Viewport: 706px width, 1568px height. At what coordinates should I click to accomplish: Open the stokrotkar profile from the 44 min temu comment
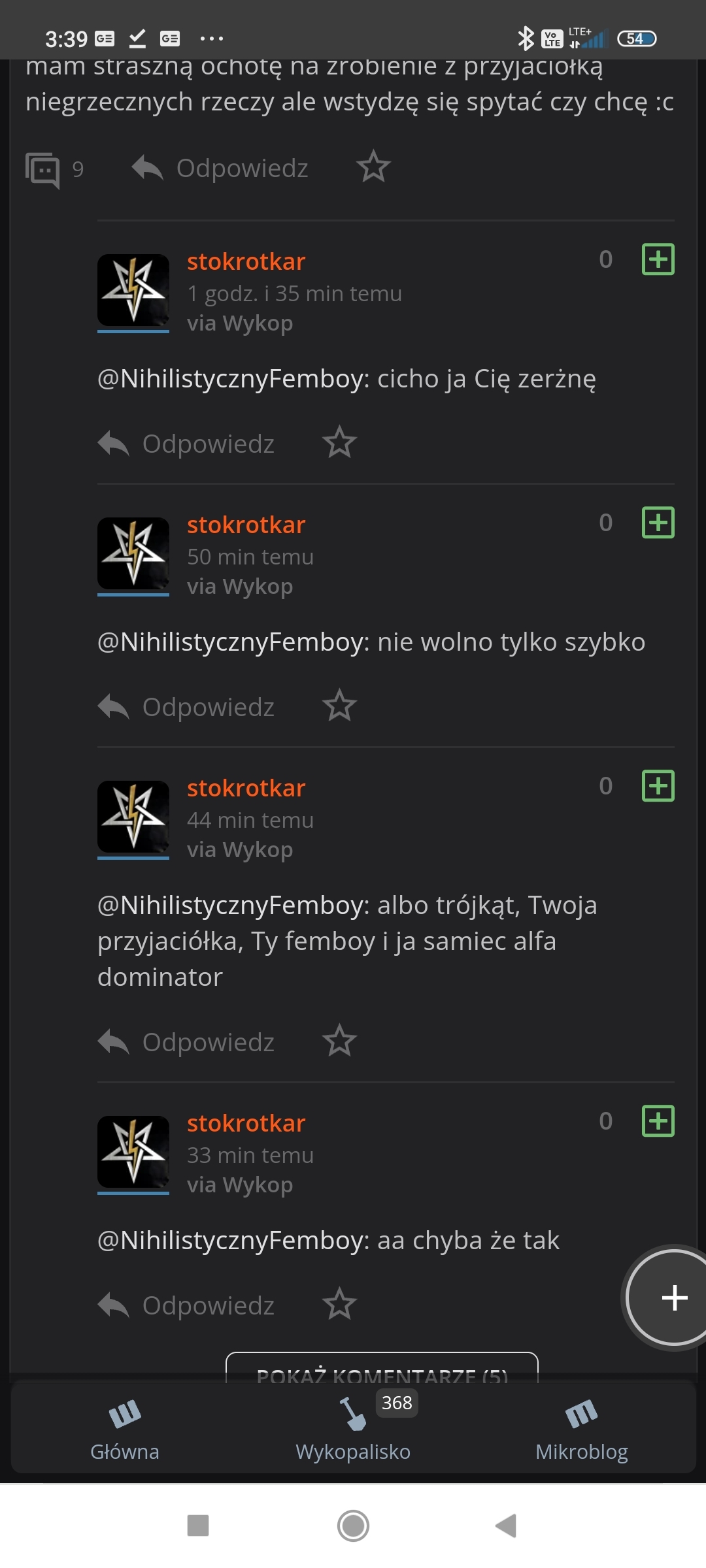[246, 789]
